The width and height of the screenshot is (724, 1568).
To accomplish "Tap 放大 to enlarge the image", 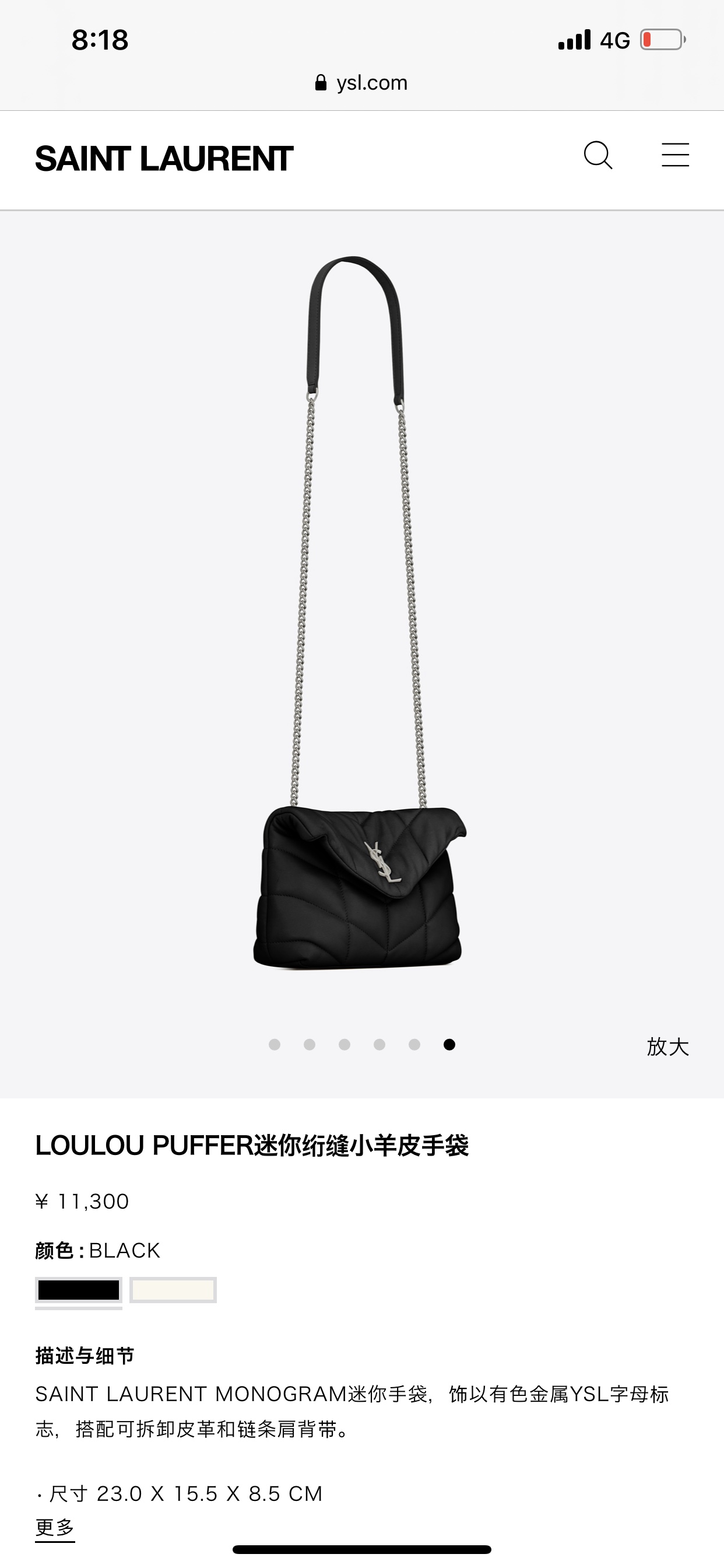I will (x=667, y=1046).
